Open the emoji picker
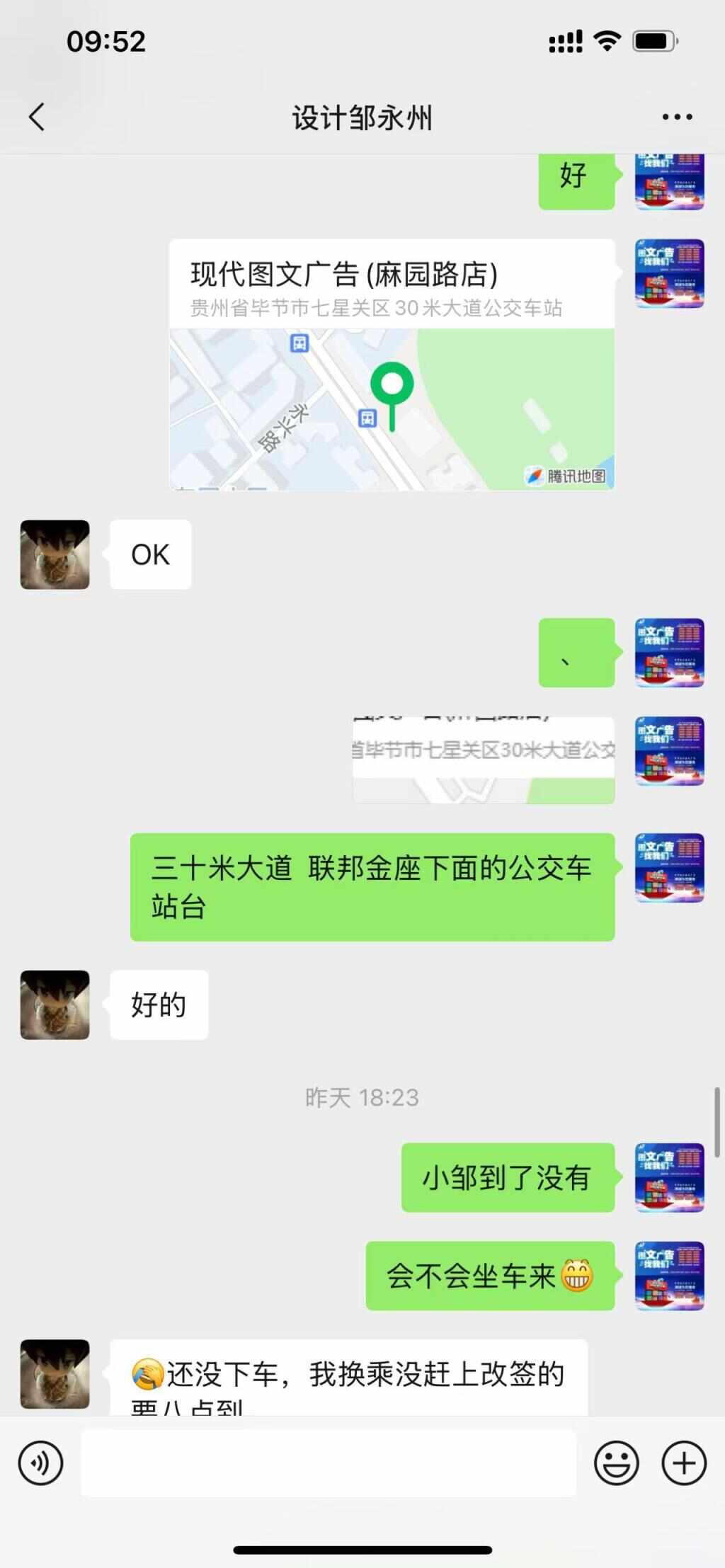Viewport: 725px width, 1568px height. (616, 1463)
